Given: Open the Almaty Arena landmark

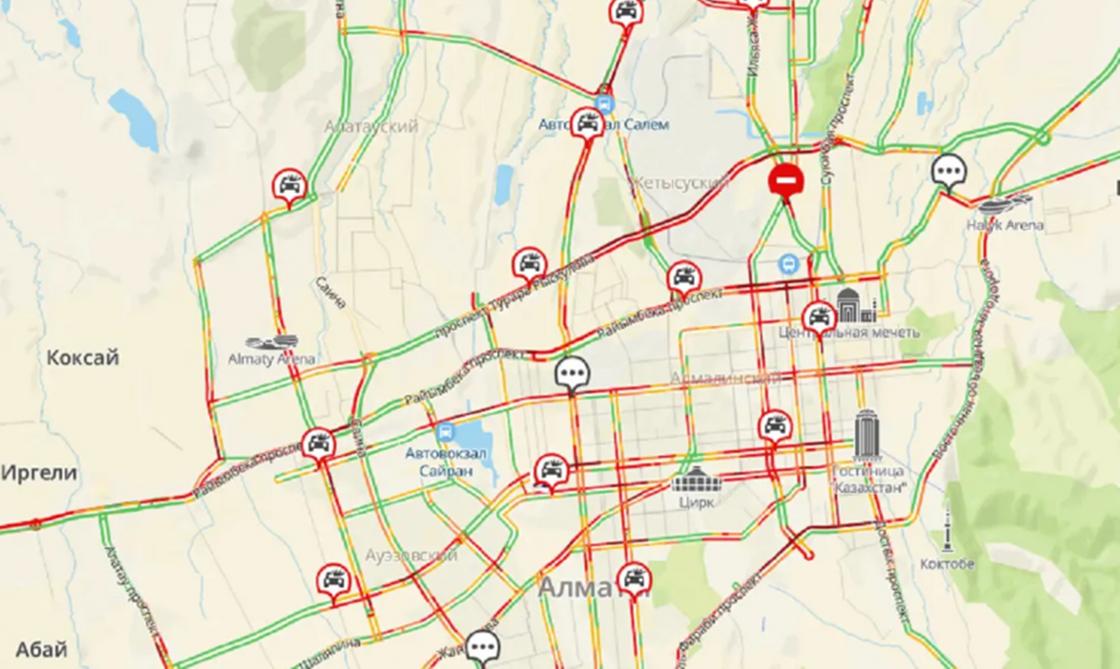Looking at the screenshot, I should [271, 343].
